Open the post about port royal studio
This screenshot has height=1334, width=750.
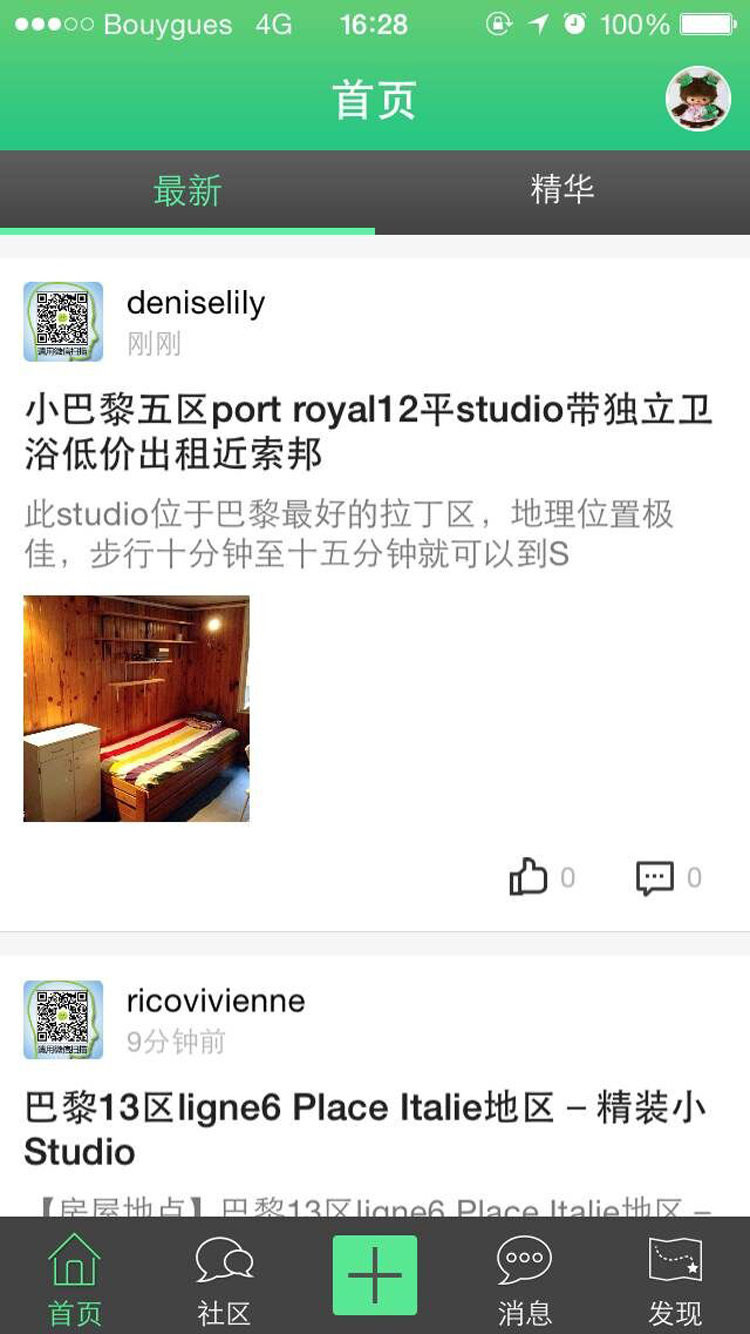pyautogui.click(x=368, y=432)
